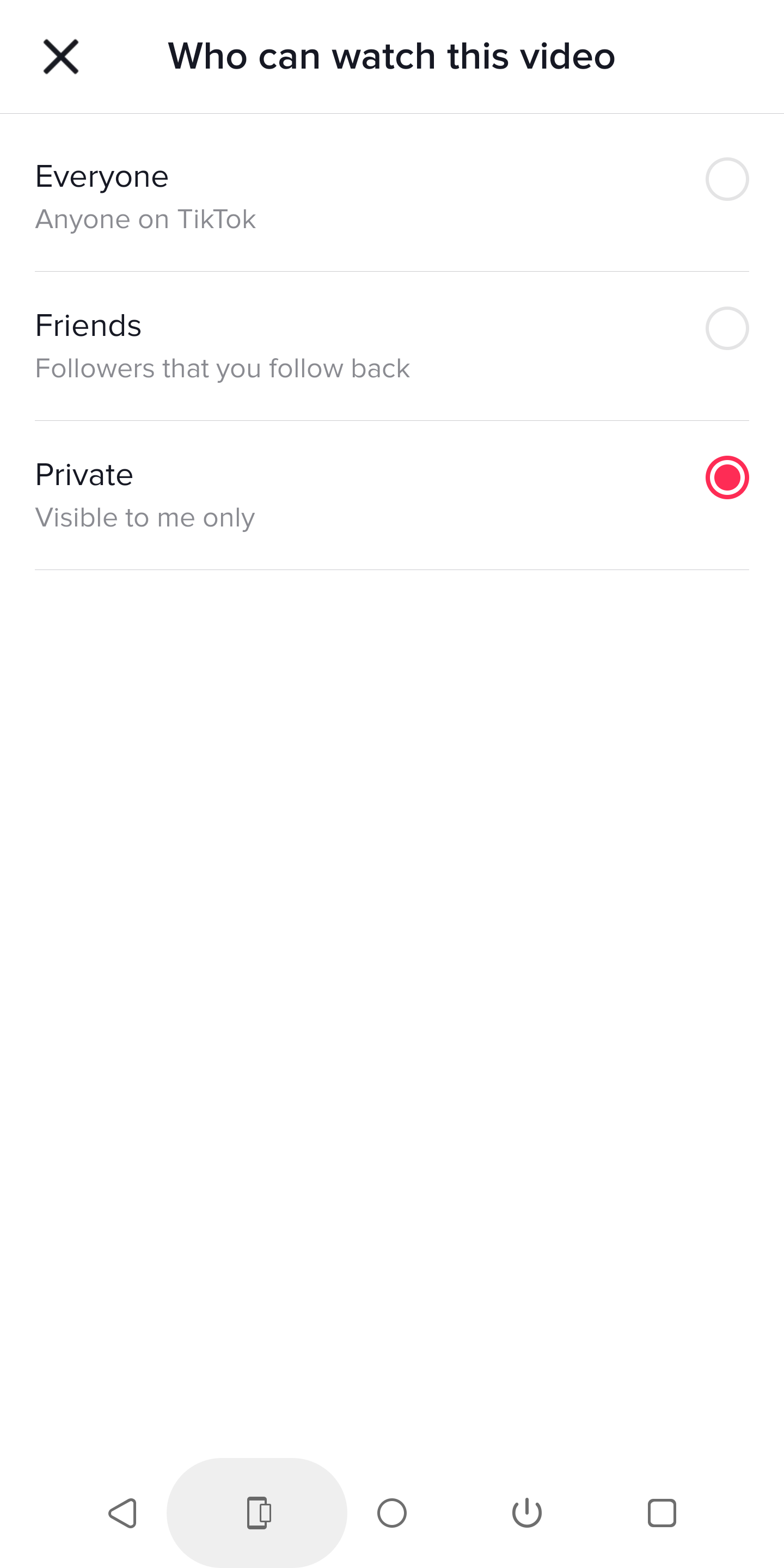
Task: Select the Friends radio button
Action: point(727,328)
